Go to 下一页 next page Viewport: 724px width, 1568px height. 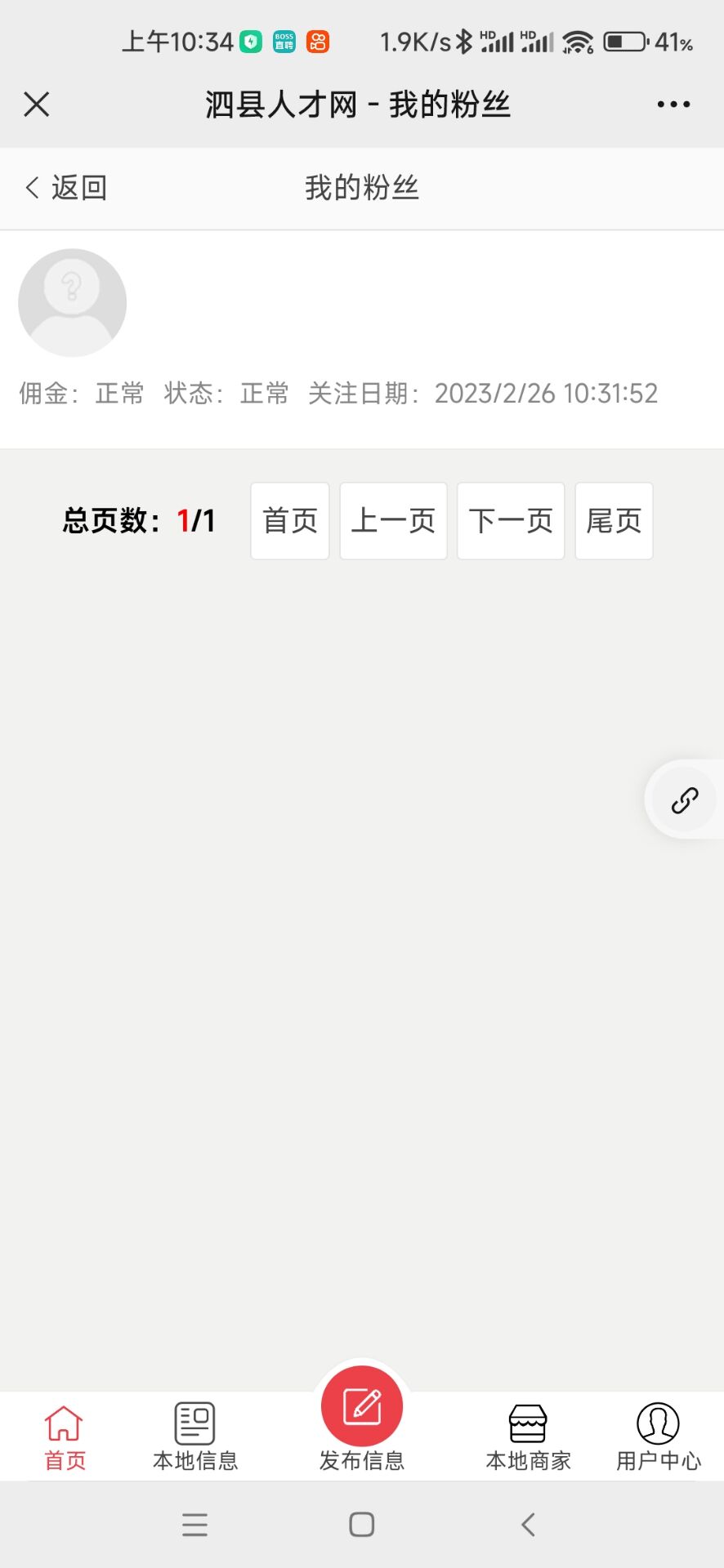point(511,521)
